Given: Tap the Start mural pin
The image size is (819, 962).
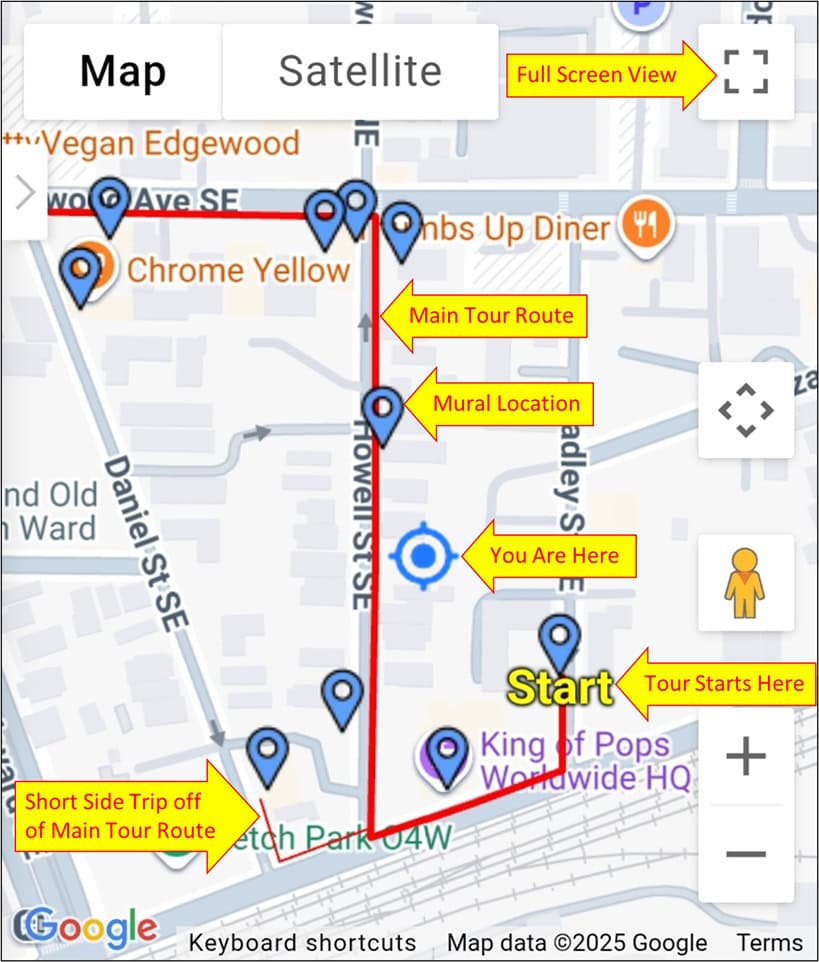Looking at the screenshot, I should pyautogui.click(x=559, y=640).
